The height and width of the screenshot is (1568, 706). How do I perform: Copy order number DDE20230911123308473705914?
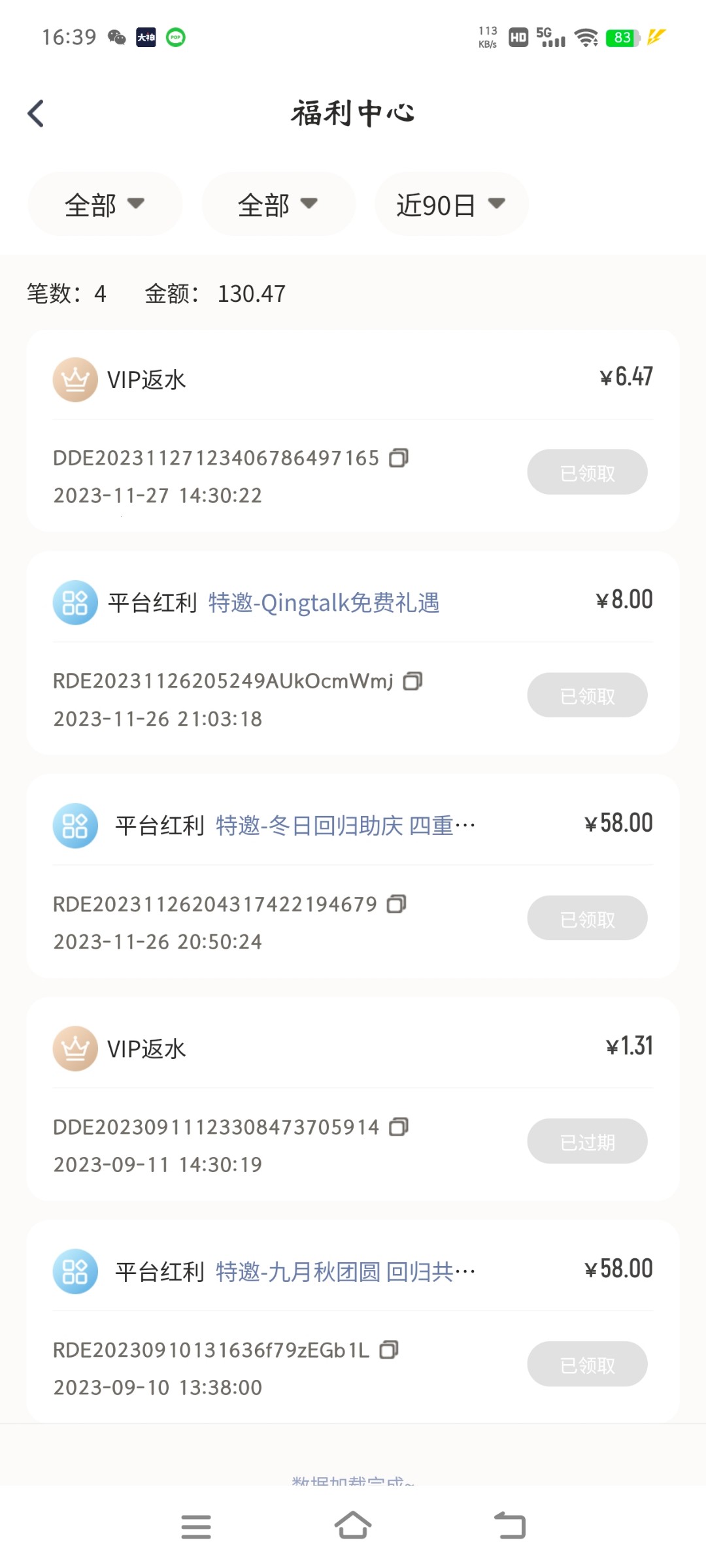point(399,1127)
